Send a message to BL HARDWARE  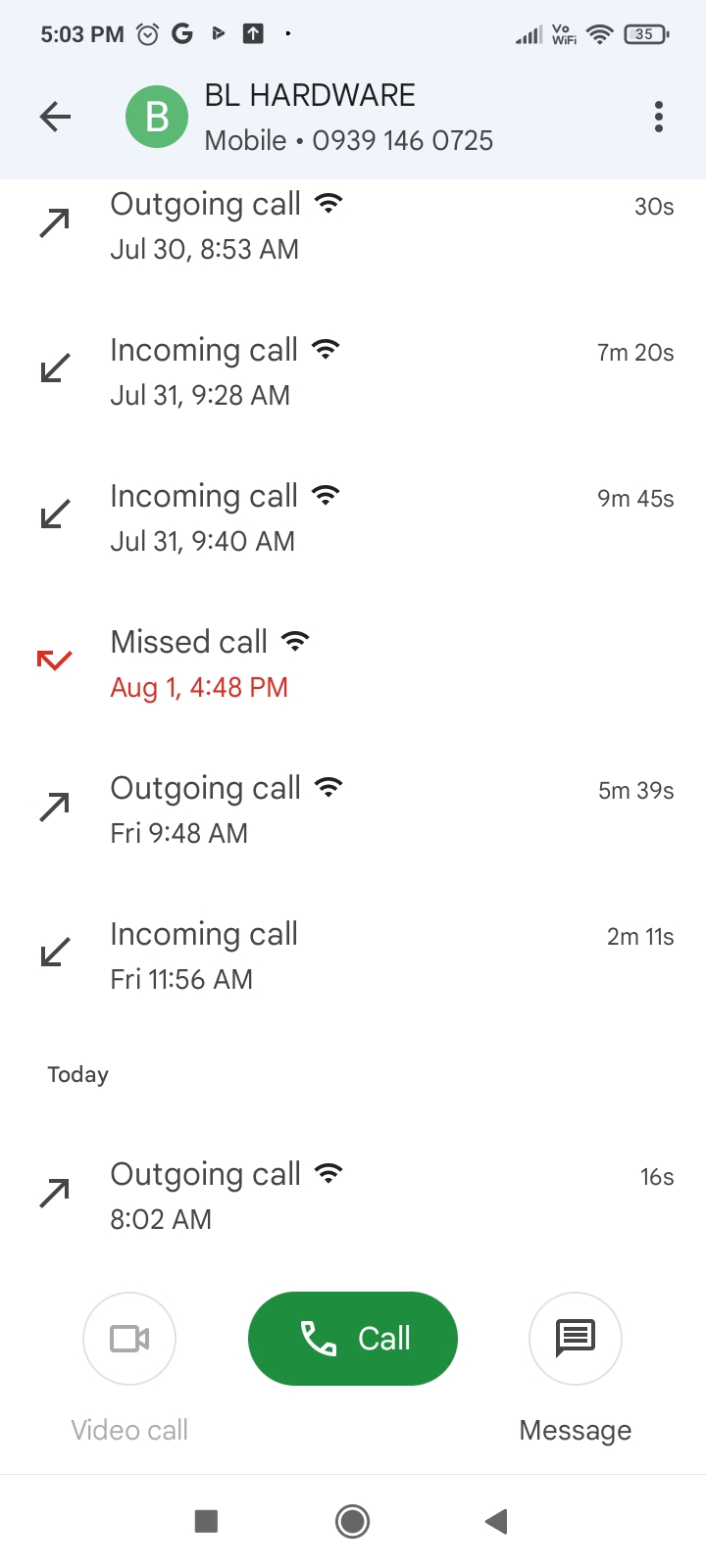pos(576,1339)
